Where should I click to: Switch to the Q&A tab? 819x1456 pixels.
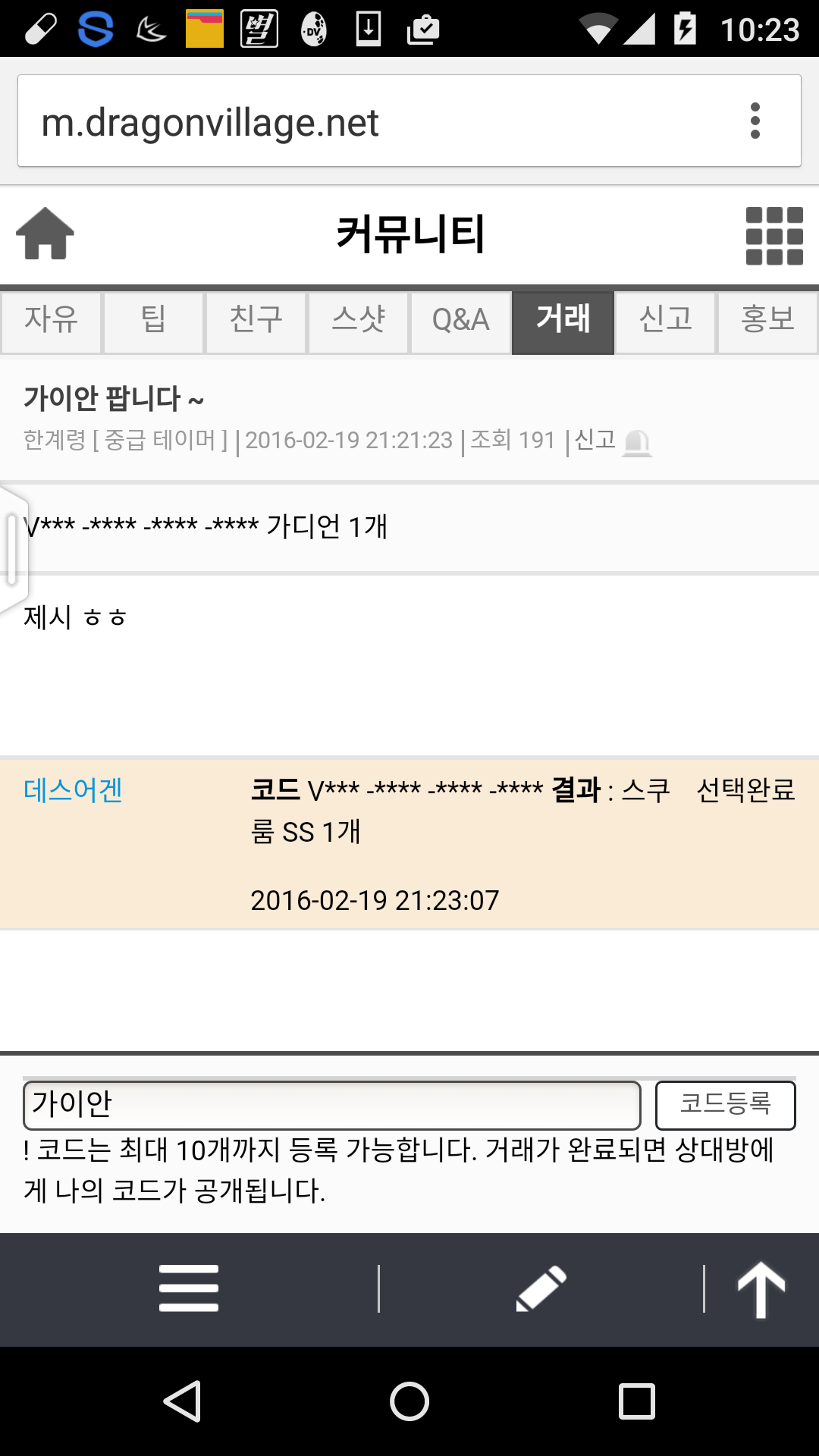(x=461, y=322)
